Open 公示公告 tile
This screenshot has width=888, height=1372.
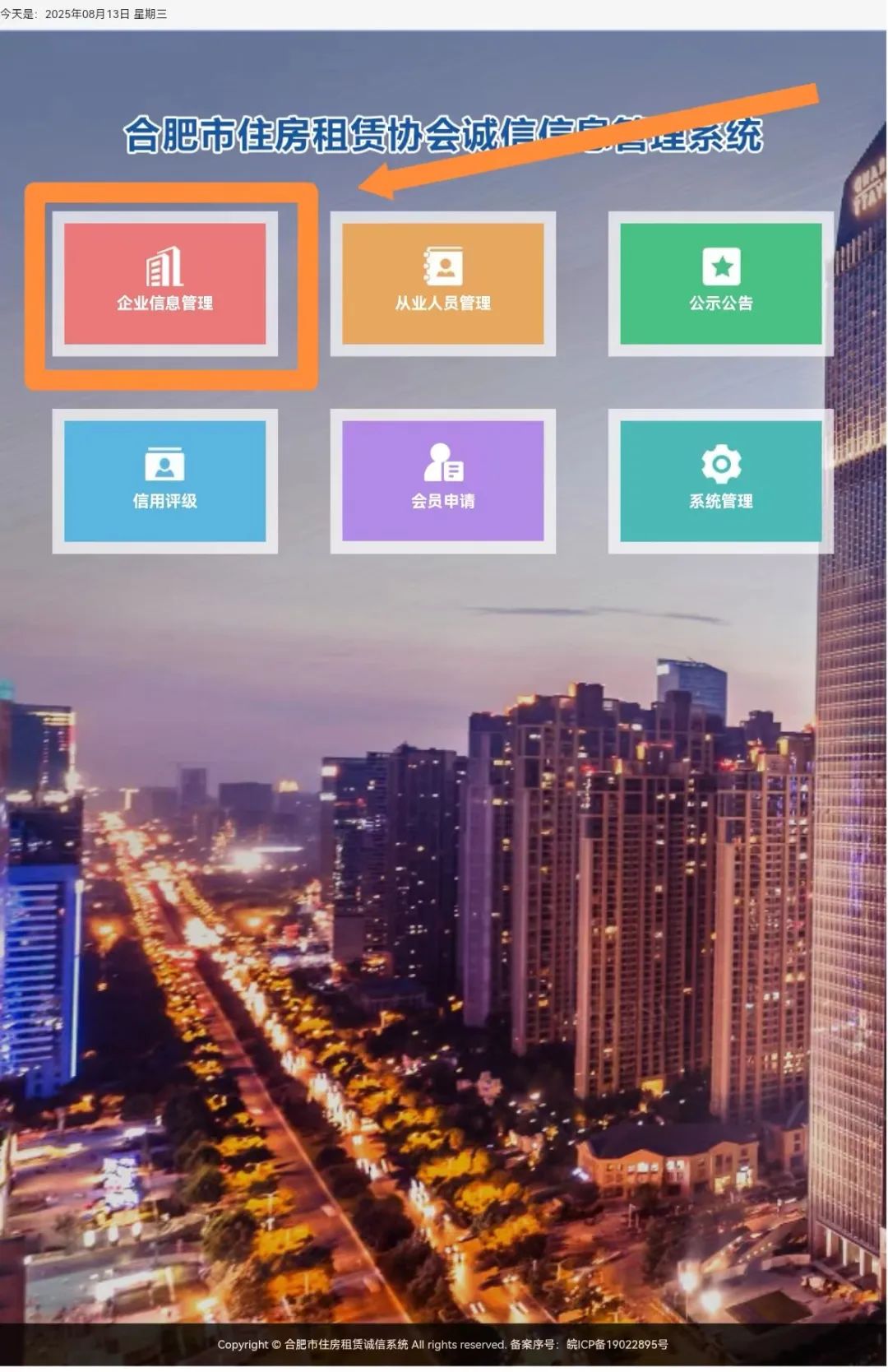pos(720,283)
